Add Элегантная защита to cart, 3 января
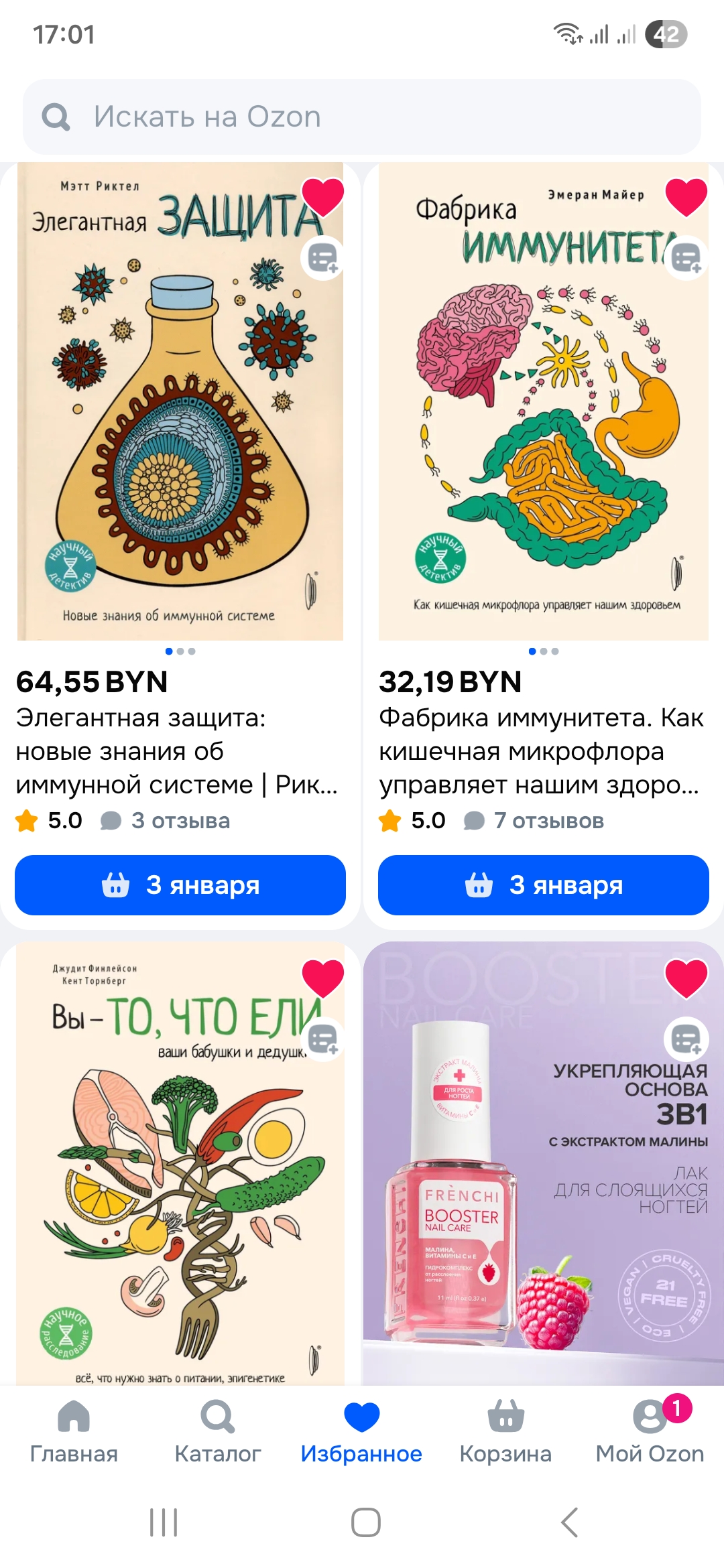The width and height of the screenshot is (724, 1568). click(180, 885)
